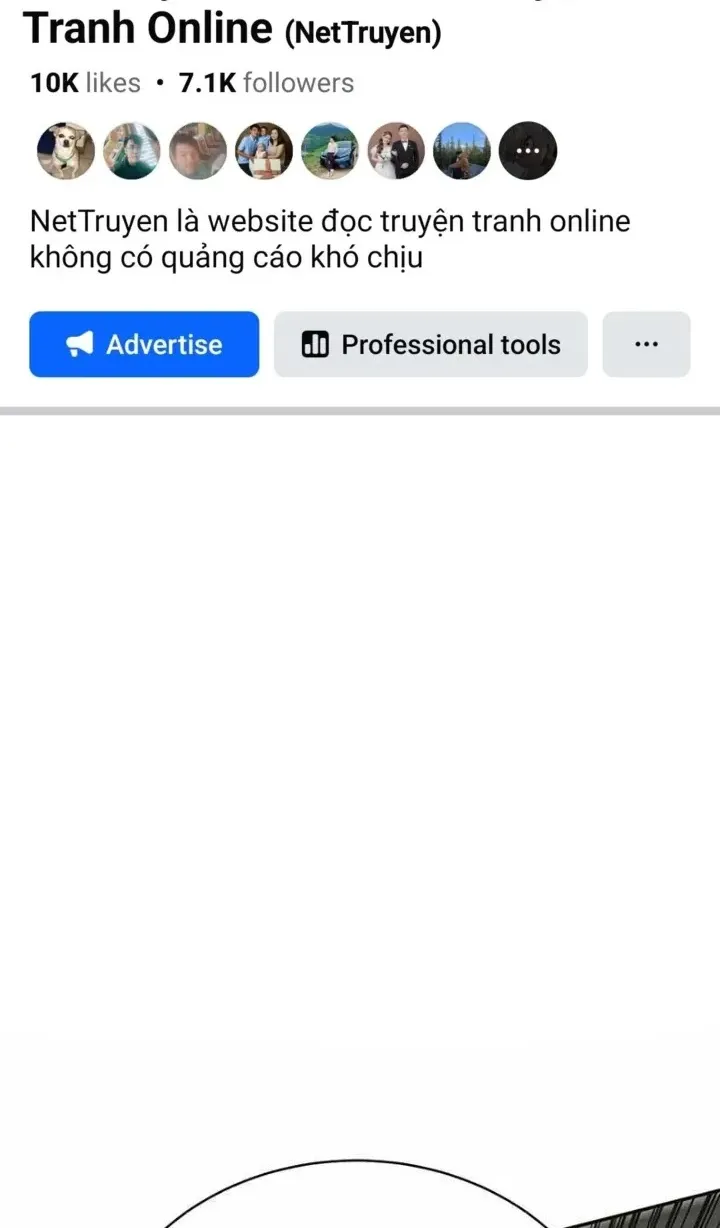
Task: Open the 7.1K followers list
Action: point(266,83)
